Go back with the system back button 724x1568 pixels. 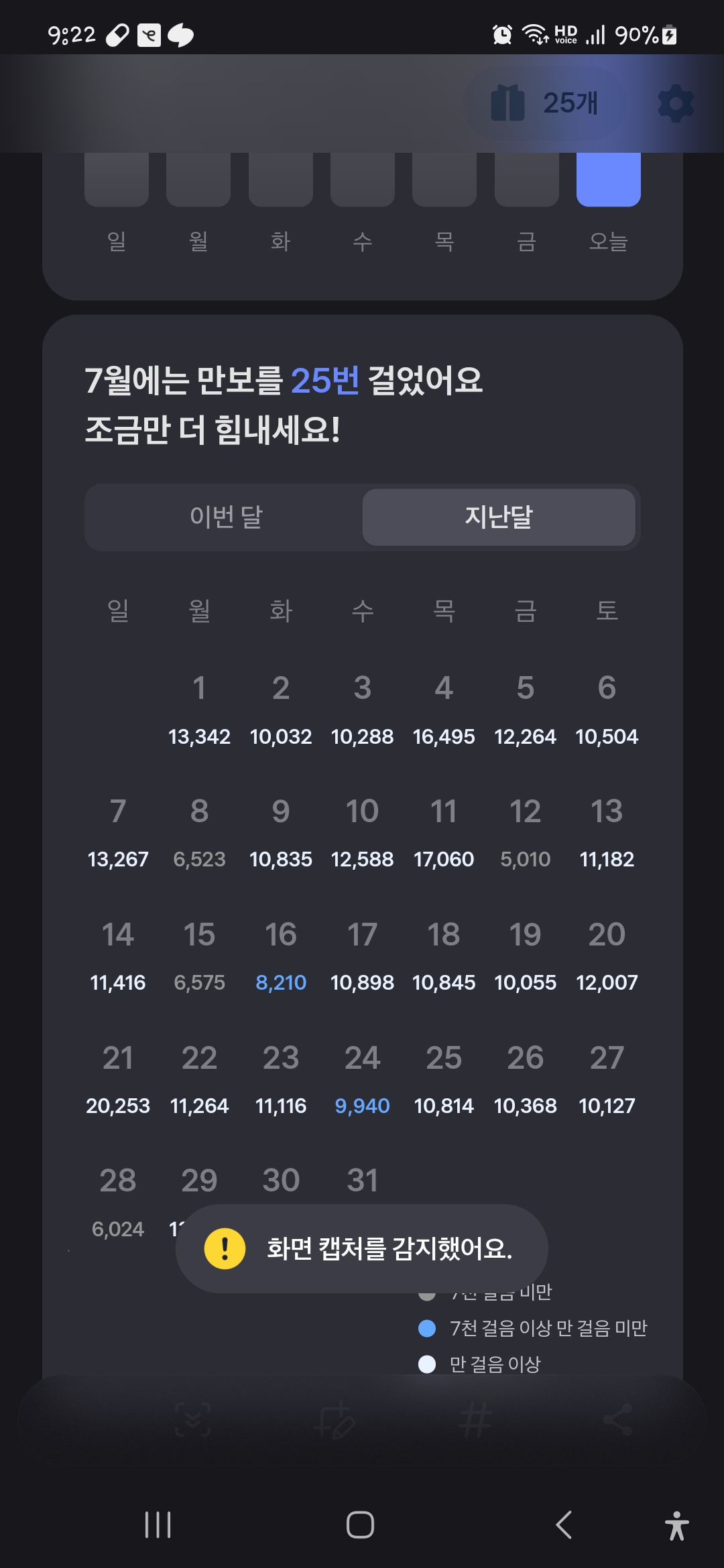click(x=564, y=1524)
